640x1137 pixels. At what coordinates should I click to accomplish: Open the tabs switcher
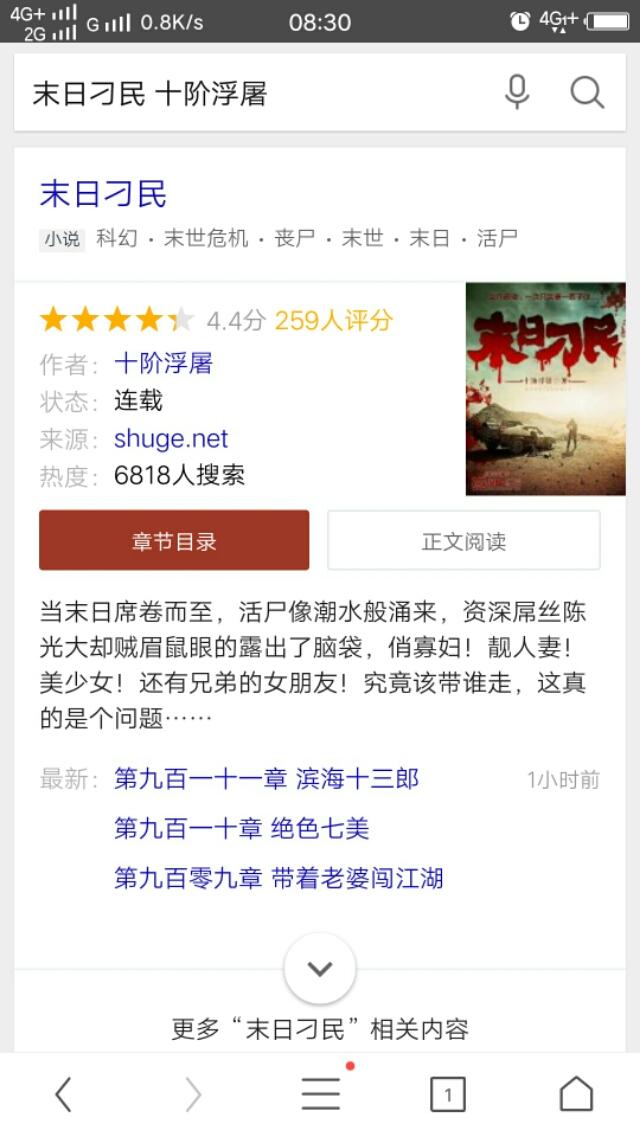(448, 1094)
